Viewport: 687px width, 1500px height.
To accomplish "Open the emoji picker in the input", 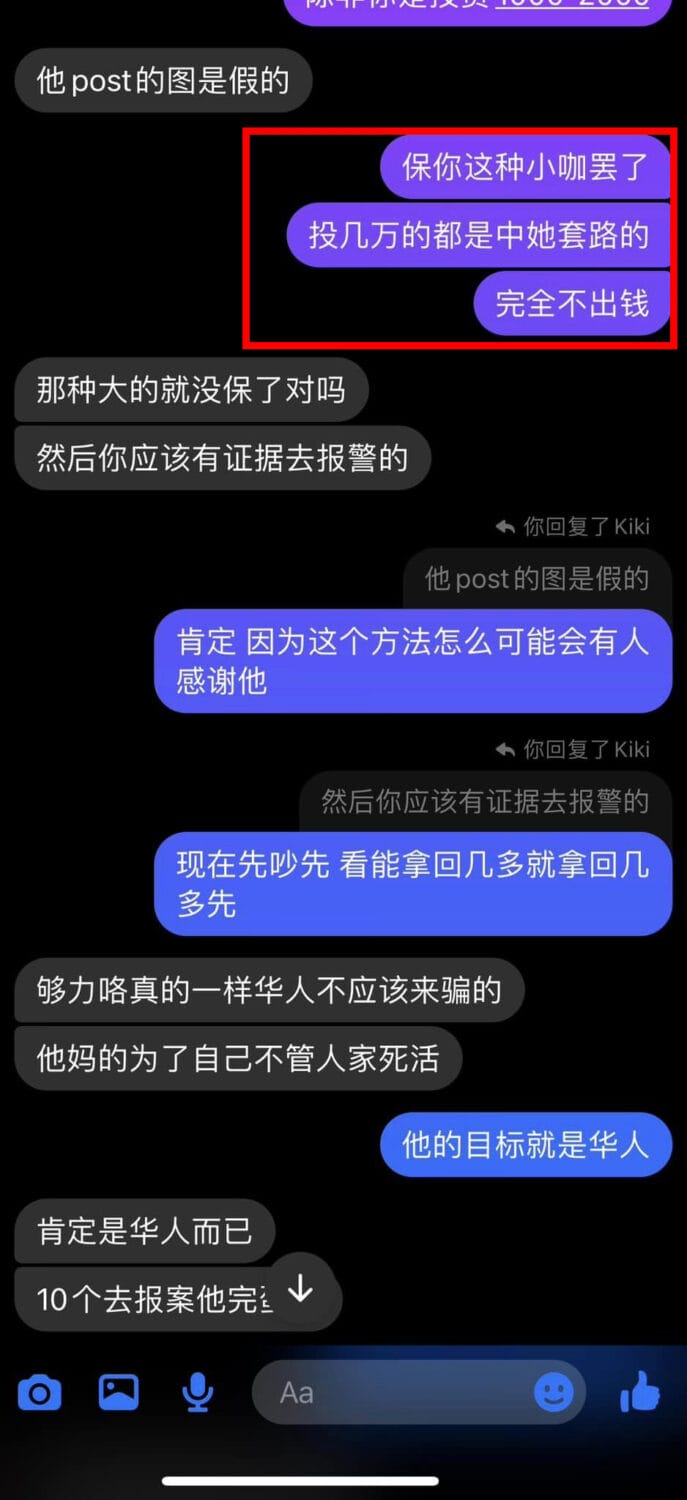I will click(553, 1391).
